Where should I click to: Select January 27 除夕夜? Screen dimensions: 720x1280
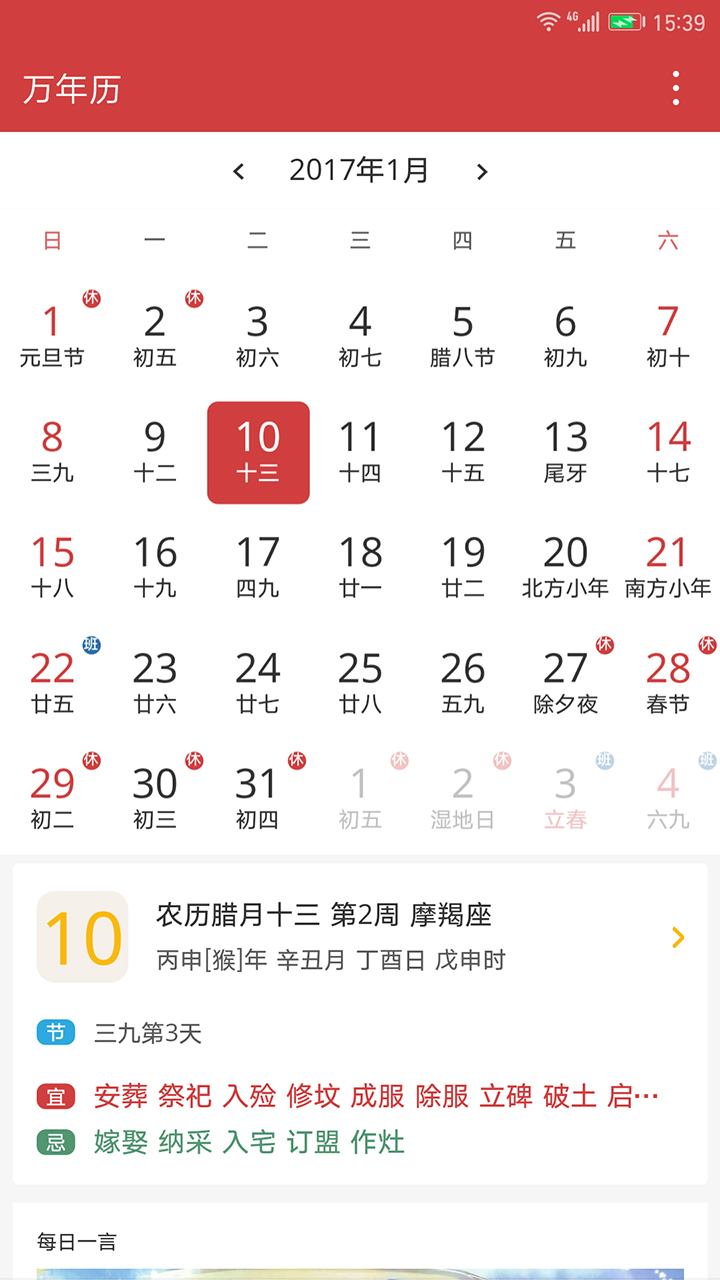[565, 683]
